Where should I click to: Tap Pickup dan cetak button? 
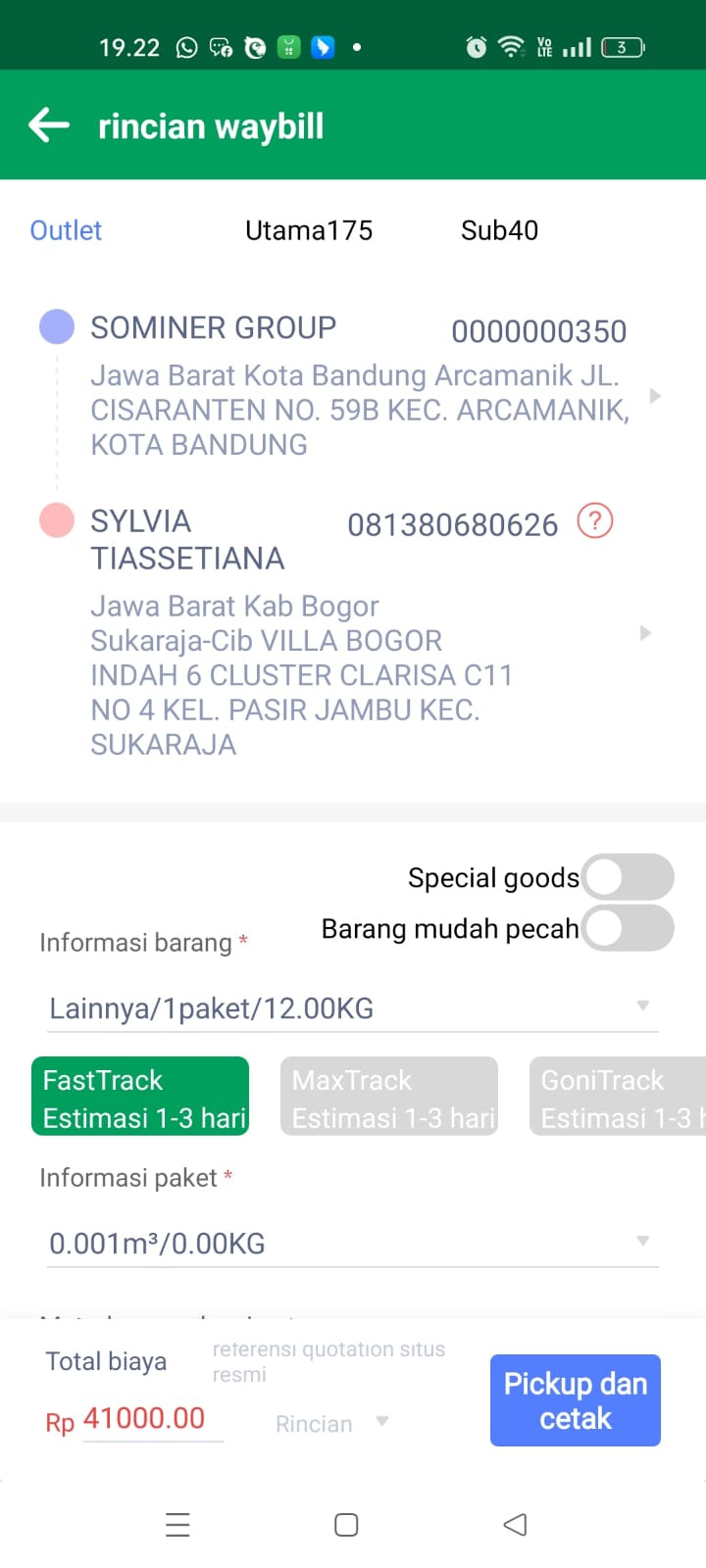[576, 1400]
